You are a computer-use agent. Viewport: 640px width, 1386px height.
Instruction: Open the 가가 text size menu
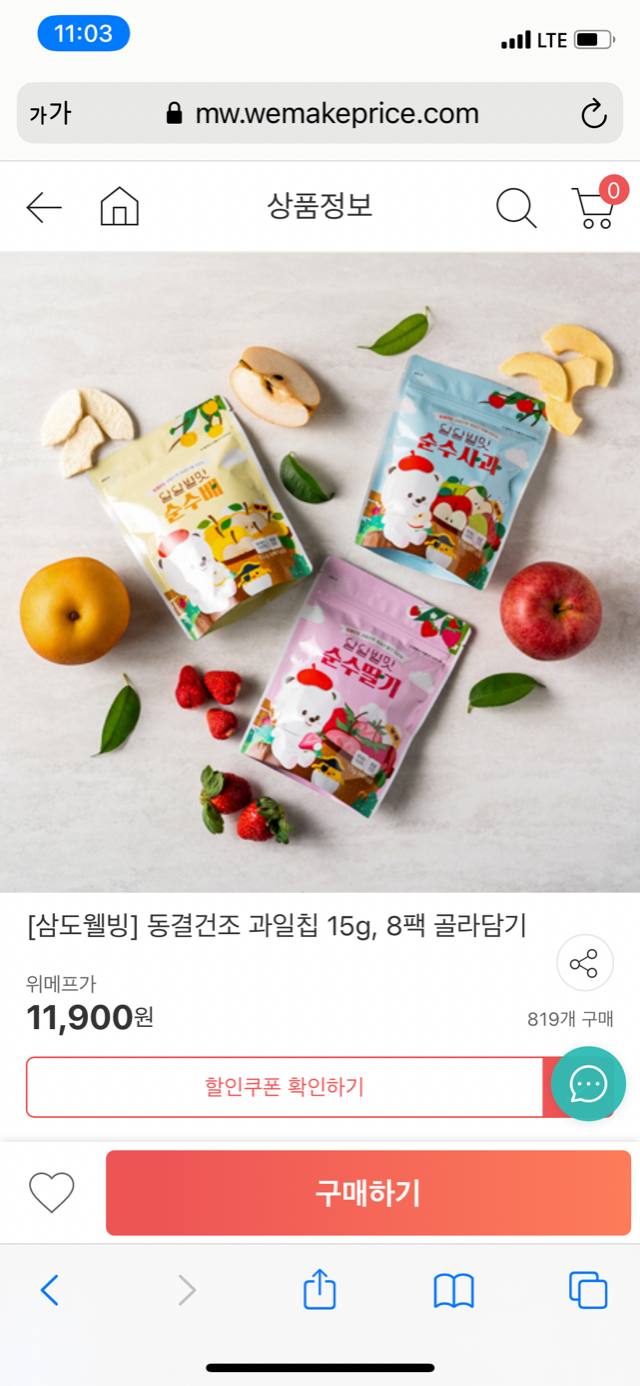tap(50, 114)
